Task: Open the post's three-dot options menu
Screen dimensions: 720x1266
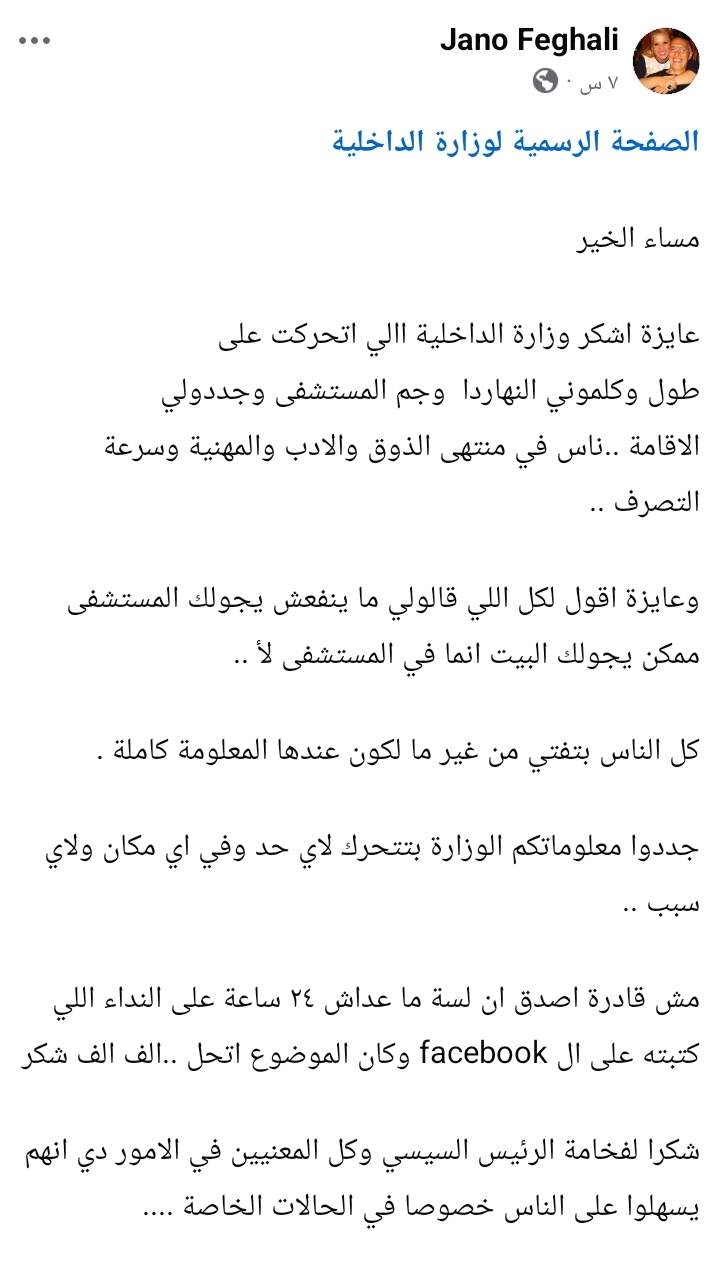Action: point(33,41)
